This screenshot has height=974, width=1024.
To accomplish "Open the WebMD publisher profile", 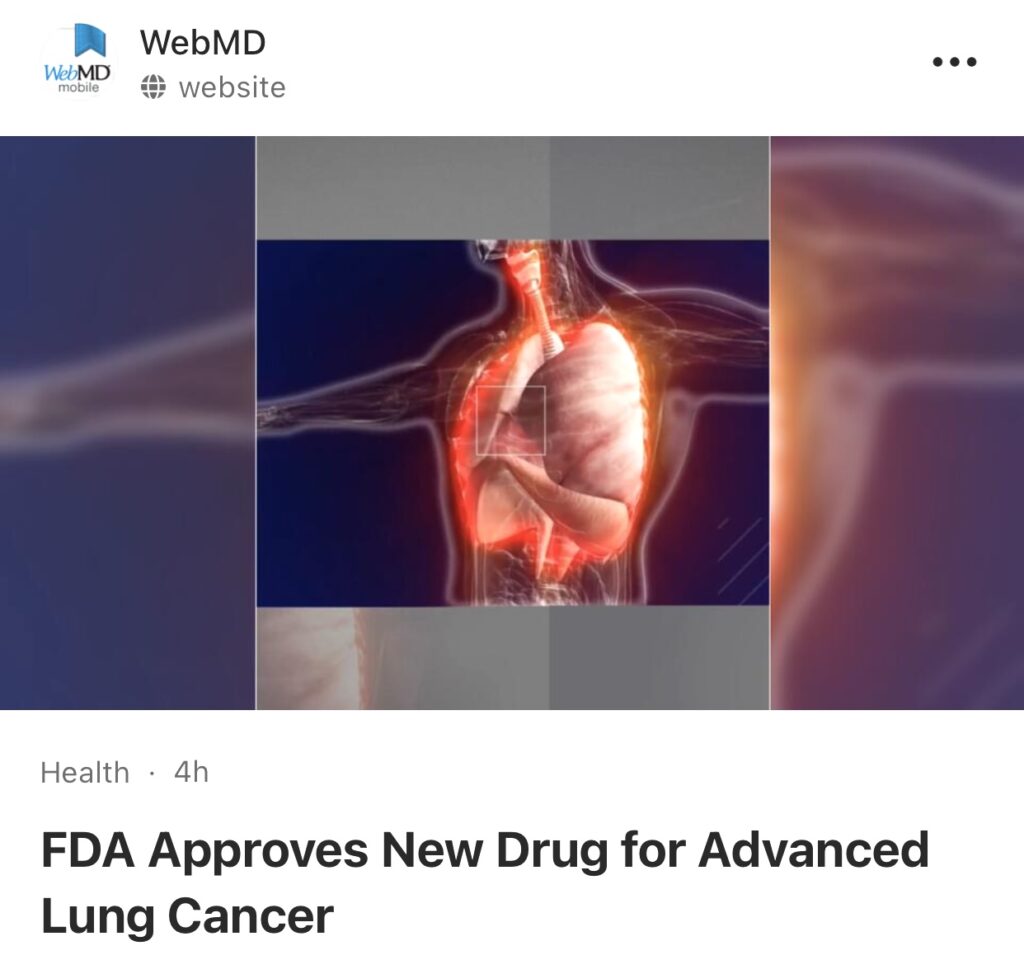I will pos(202,43).
